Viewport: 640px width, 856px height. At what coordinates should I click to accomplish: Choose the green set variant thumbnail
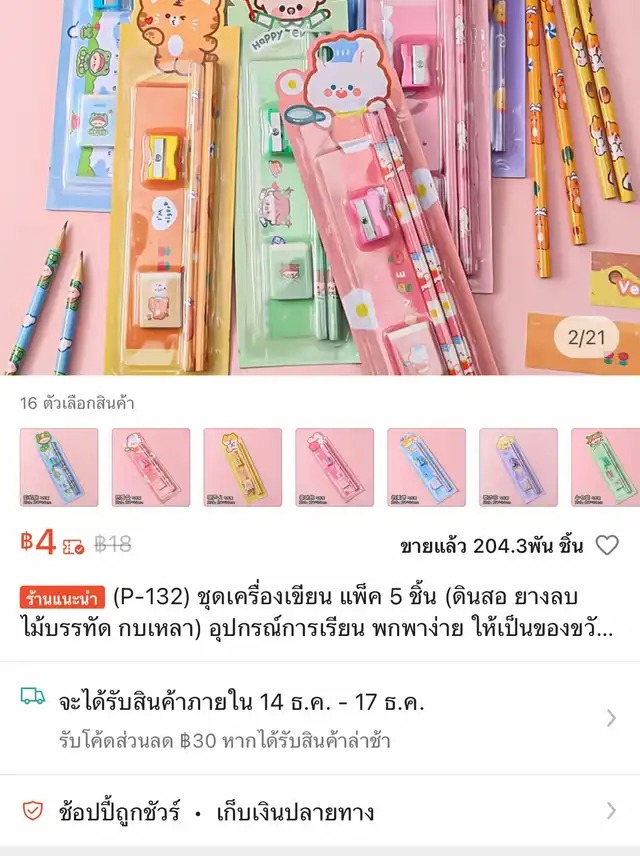click(605, 467)
